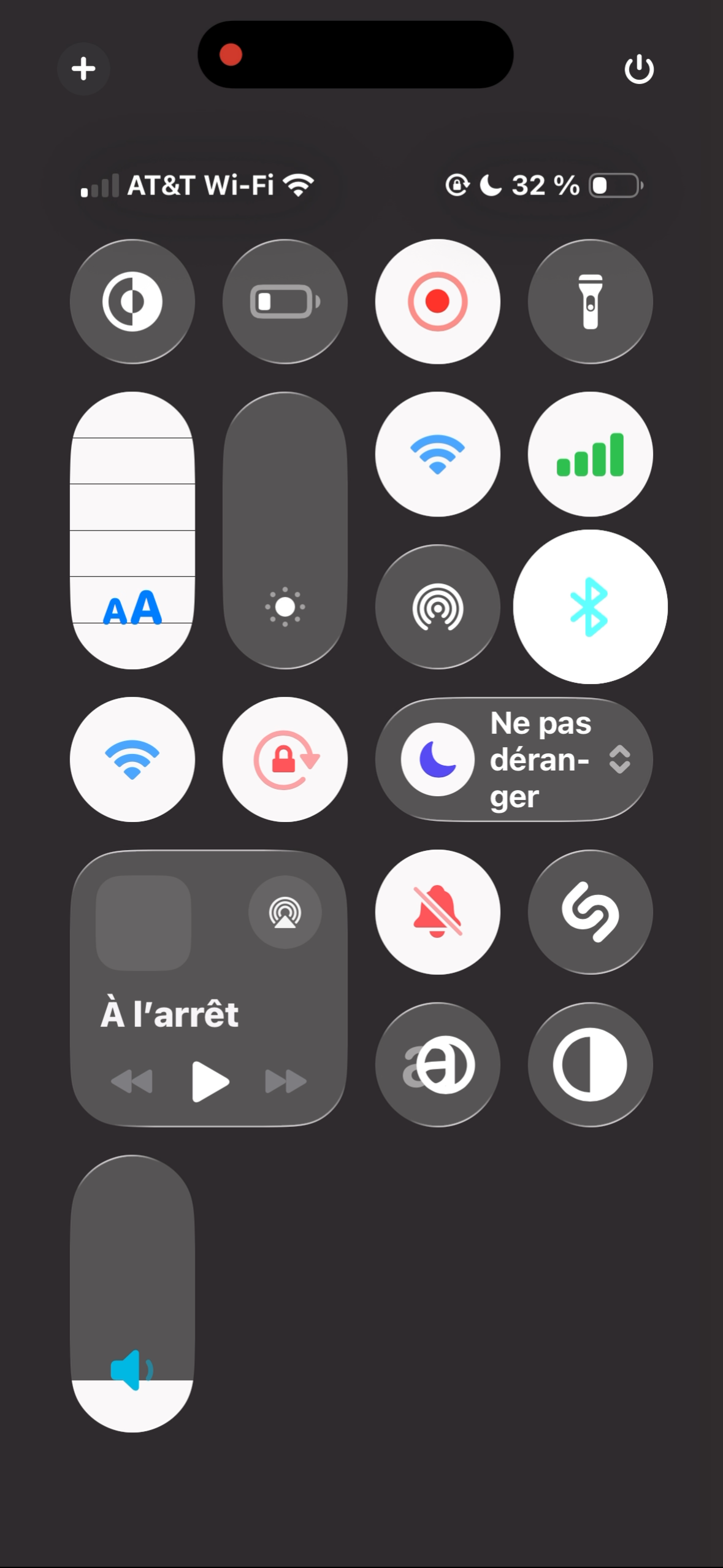Tap the text size AA slider
This screenshot has width=723, height=1568.
point(132,530)
